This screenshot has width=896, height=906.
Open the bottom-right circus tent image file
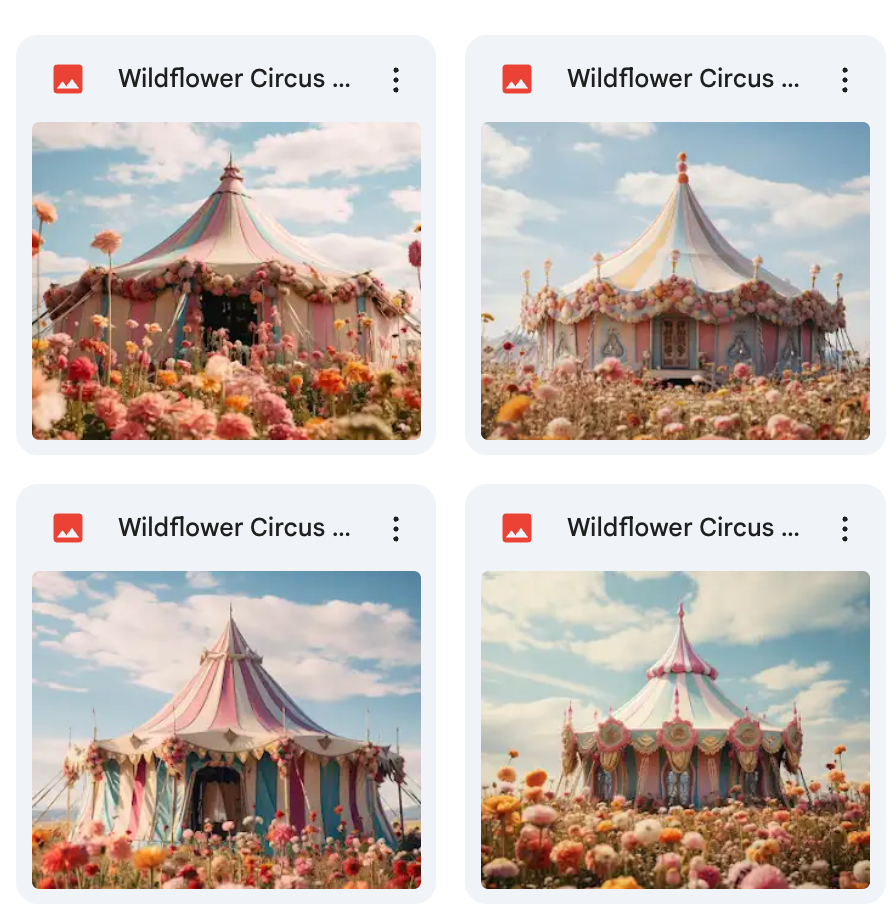tap(675, 729)
